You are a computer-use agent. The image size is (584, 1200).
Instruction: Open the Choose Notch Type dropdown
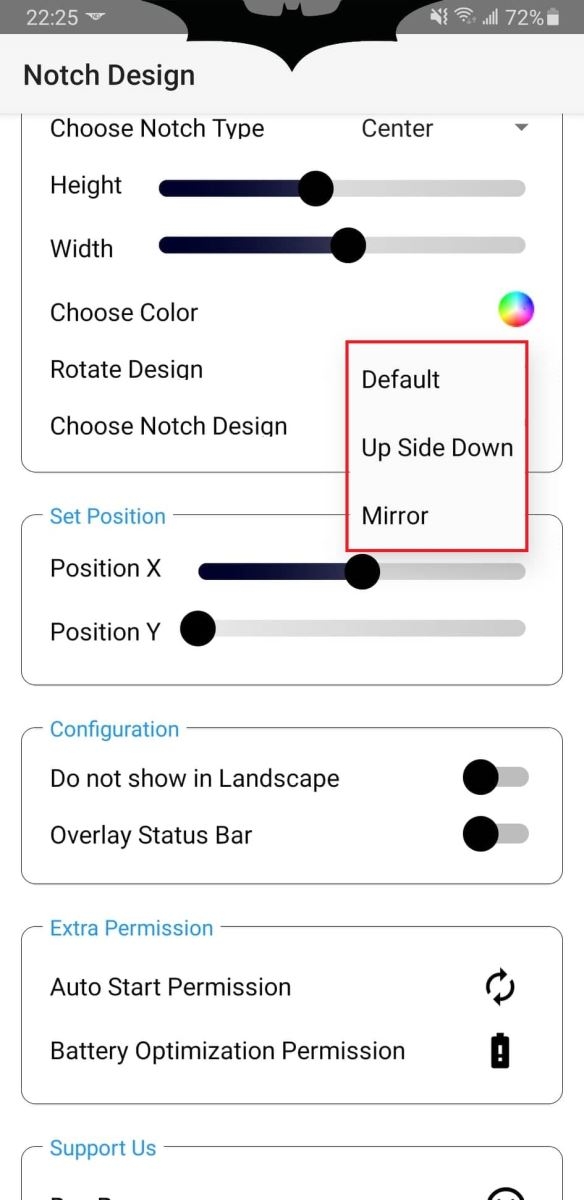[444, 128]
